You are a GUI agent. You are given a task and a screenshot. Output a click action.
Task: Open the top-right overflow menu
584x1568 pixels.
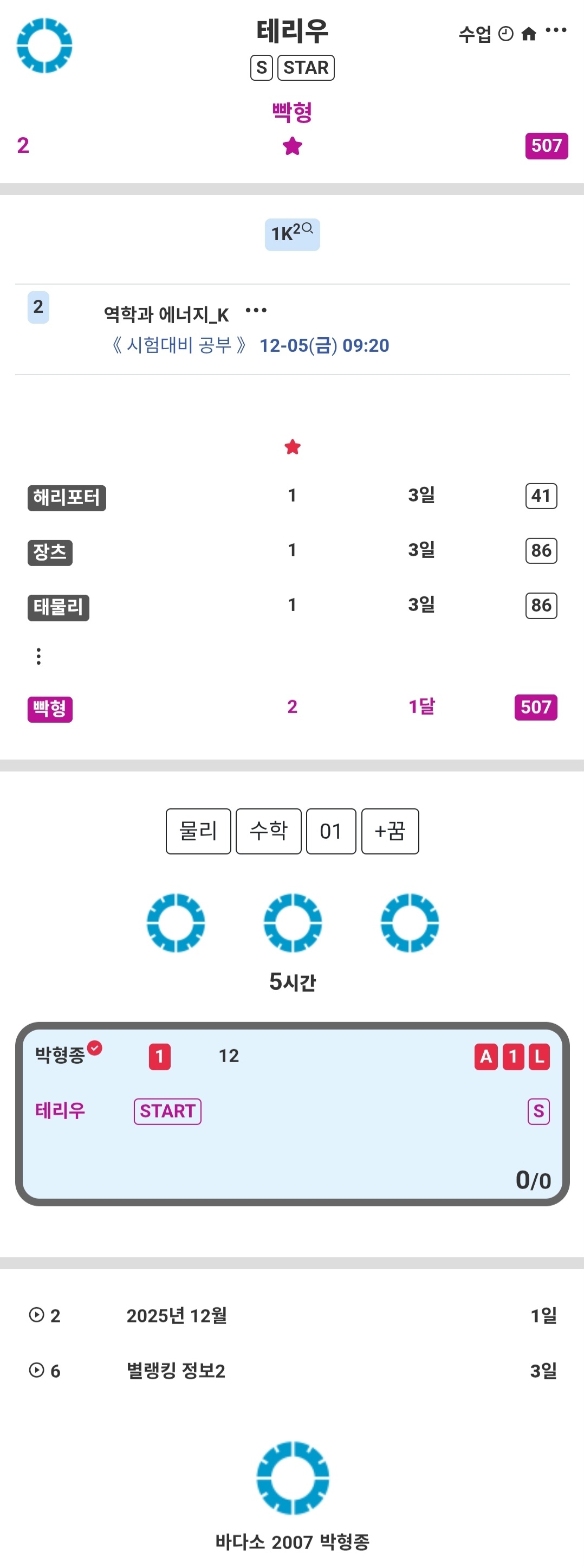coord(556,30)
